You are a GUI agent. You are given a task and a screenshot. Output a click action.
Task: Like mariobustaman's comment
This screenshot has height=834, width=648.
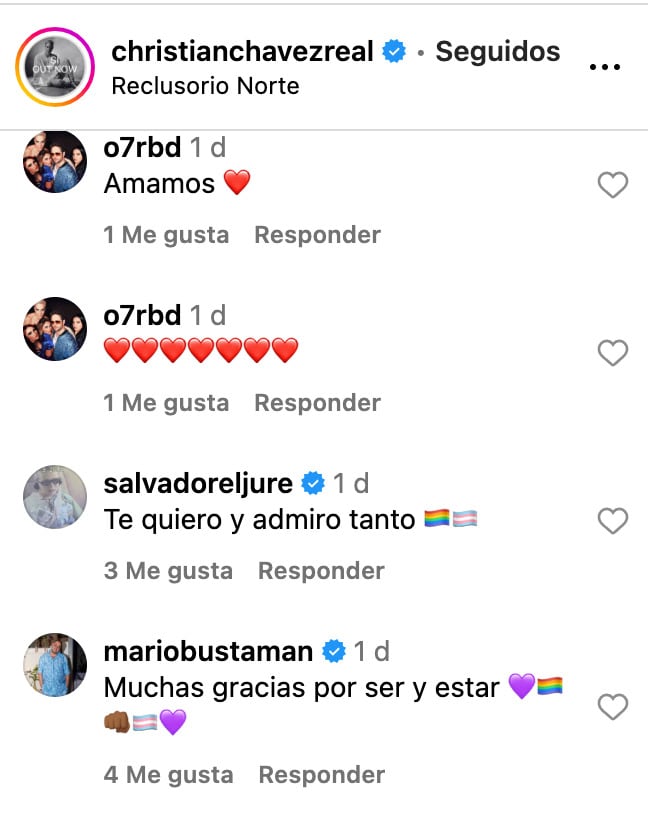tap(612, 707)
